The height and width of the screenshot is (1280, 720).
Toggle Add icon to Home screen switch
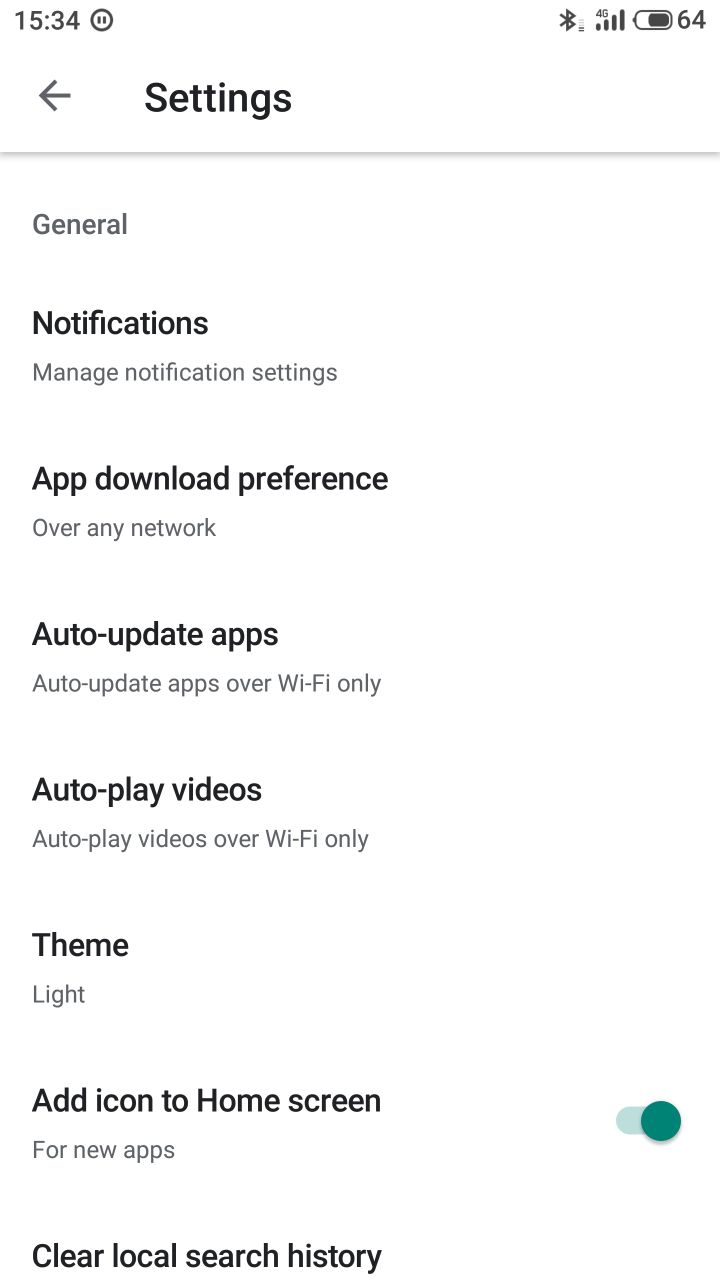(648, 1122)
